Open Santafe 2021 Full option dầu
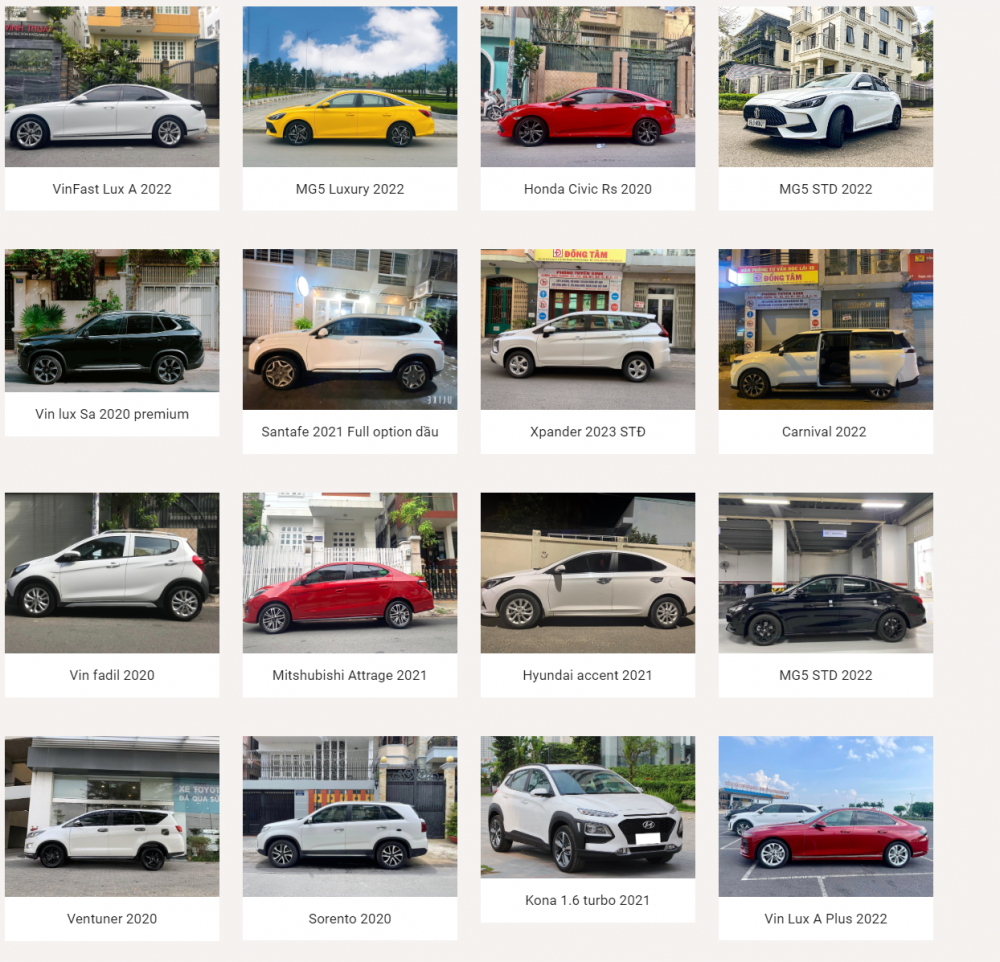This screenshot has width=1000, height=962. tap(350, 350)
